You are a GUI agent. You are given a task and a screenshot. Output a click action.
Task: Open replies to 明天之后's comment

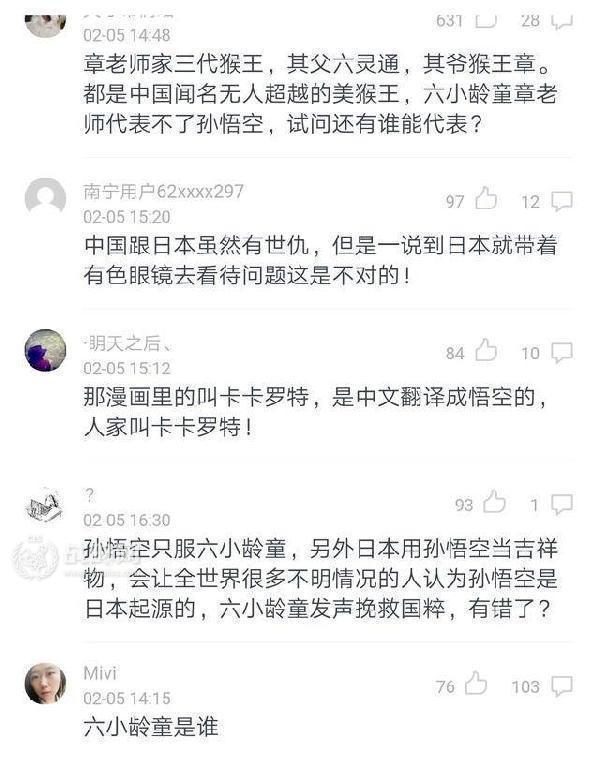(x=561, y=352)
